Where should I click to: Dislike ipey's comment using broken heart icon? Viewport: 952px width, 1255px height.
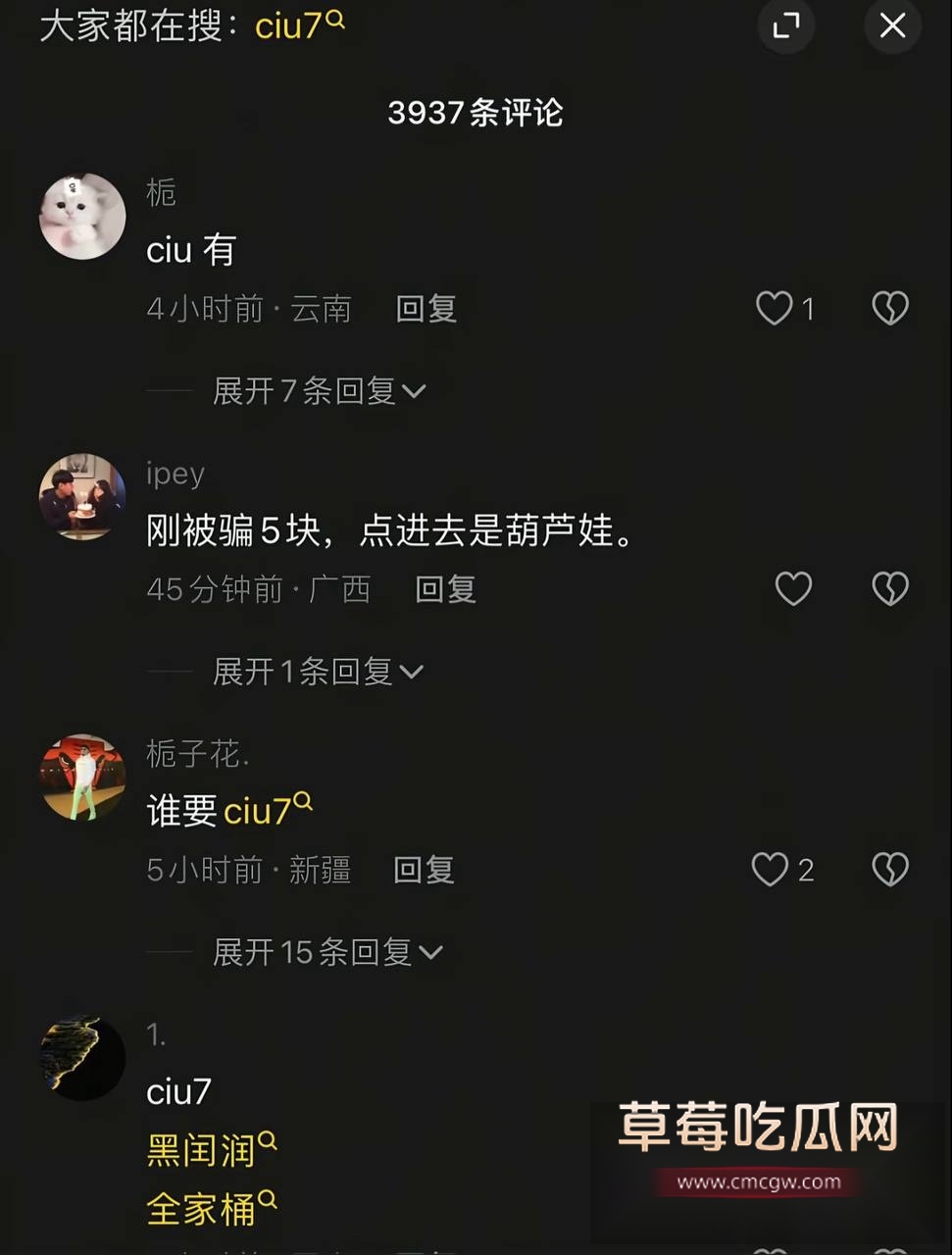click(x=888, y=588)
